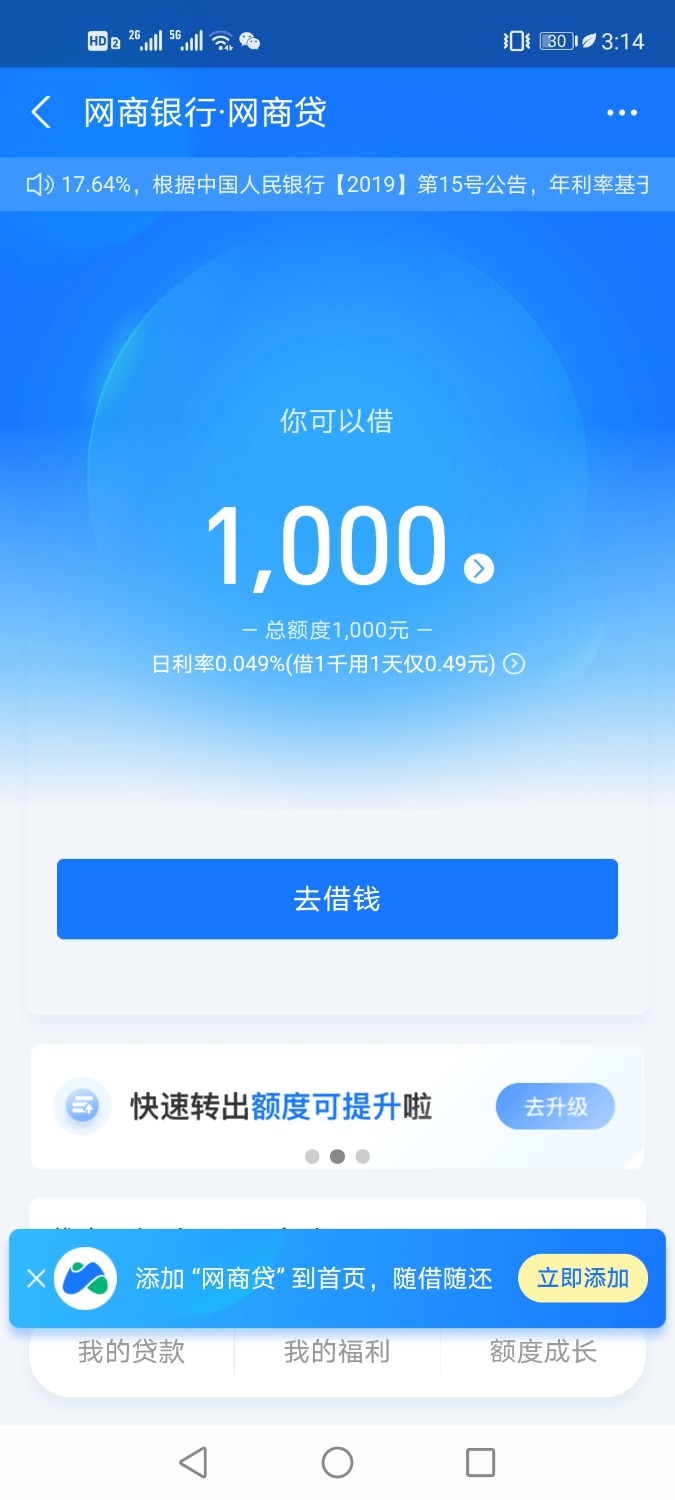675x1500 pixels.
Task: Open the system recent apps view
Action: (x=480, y=1463)
